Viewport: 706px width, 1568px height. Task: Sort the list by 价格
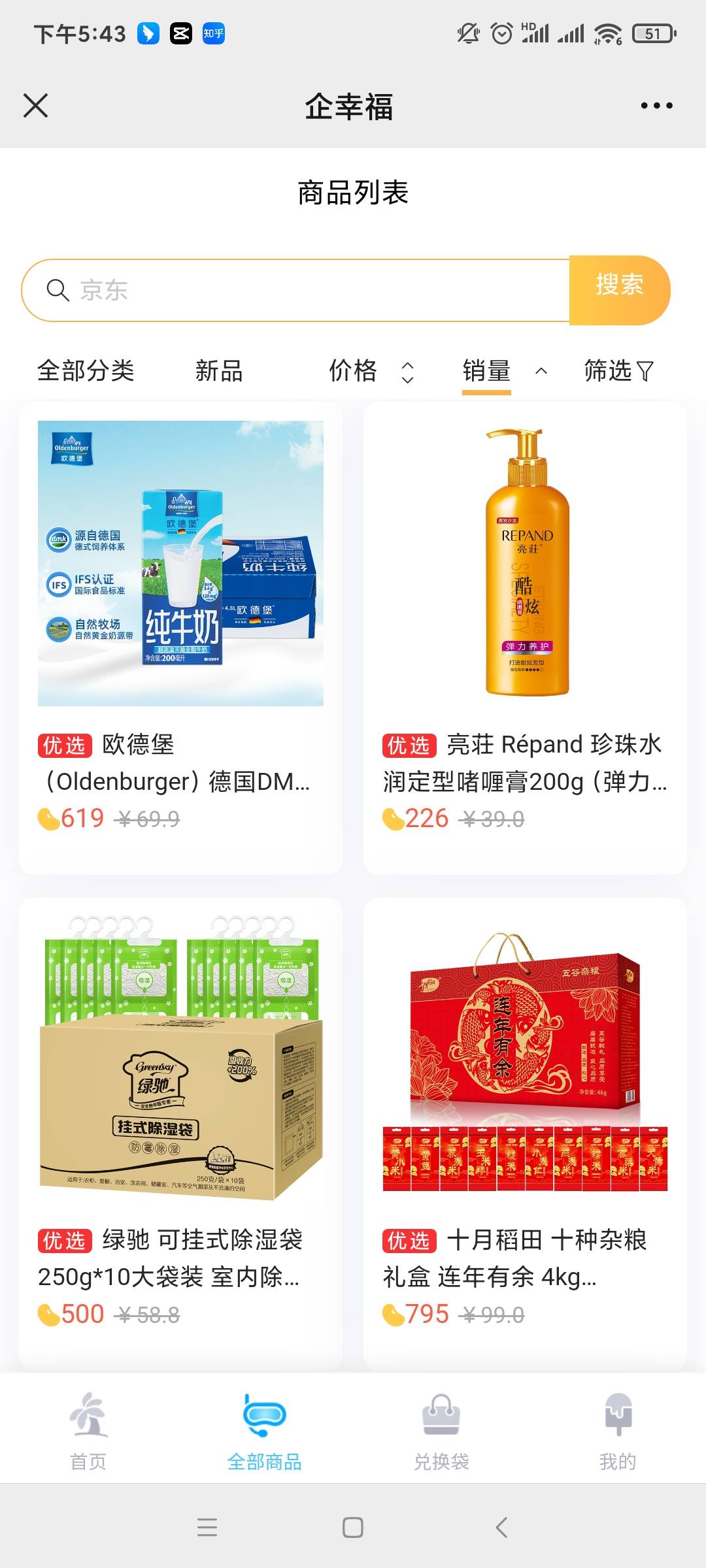(370, 370)
